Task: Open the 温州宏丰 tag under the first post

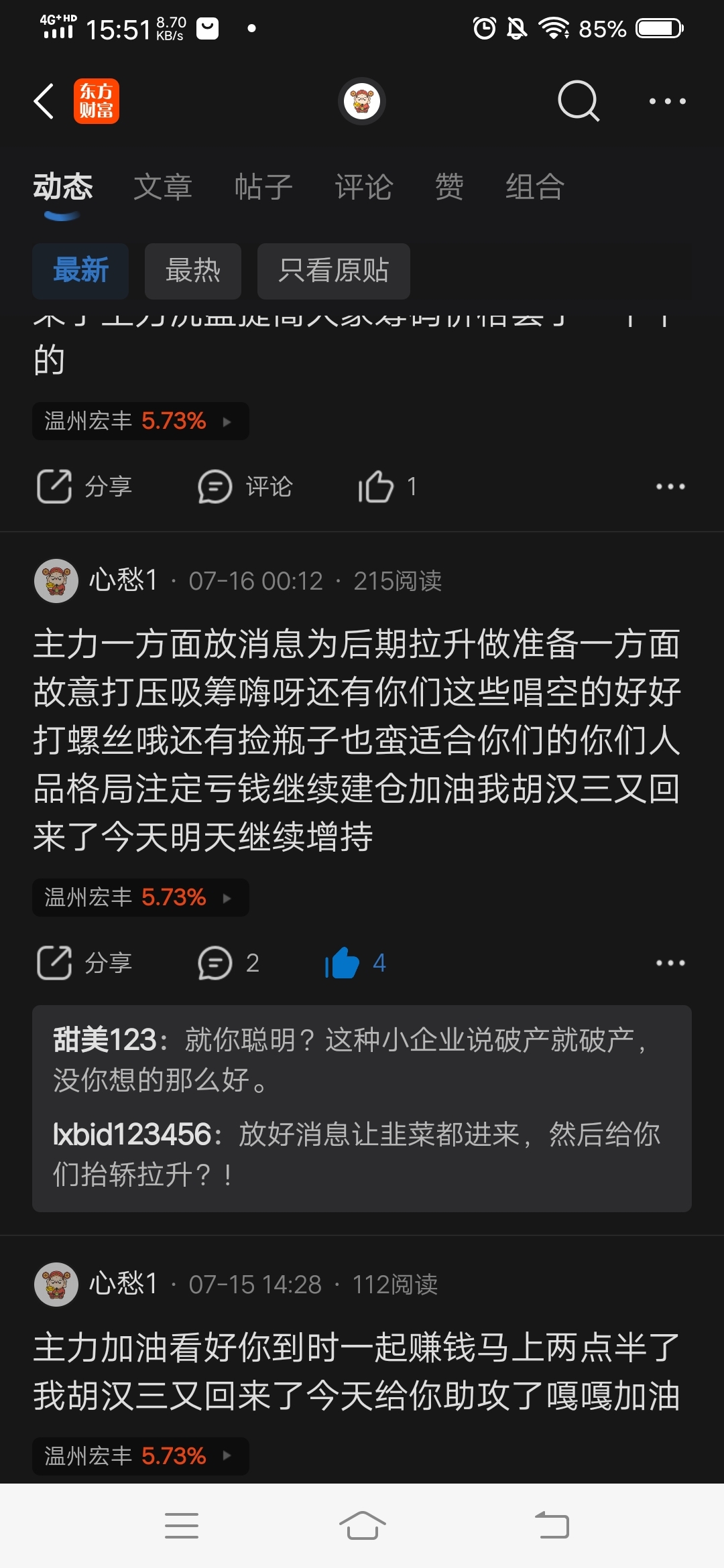Action: click(x=139, y=421)
